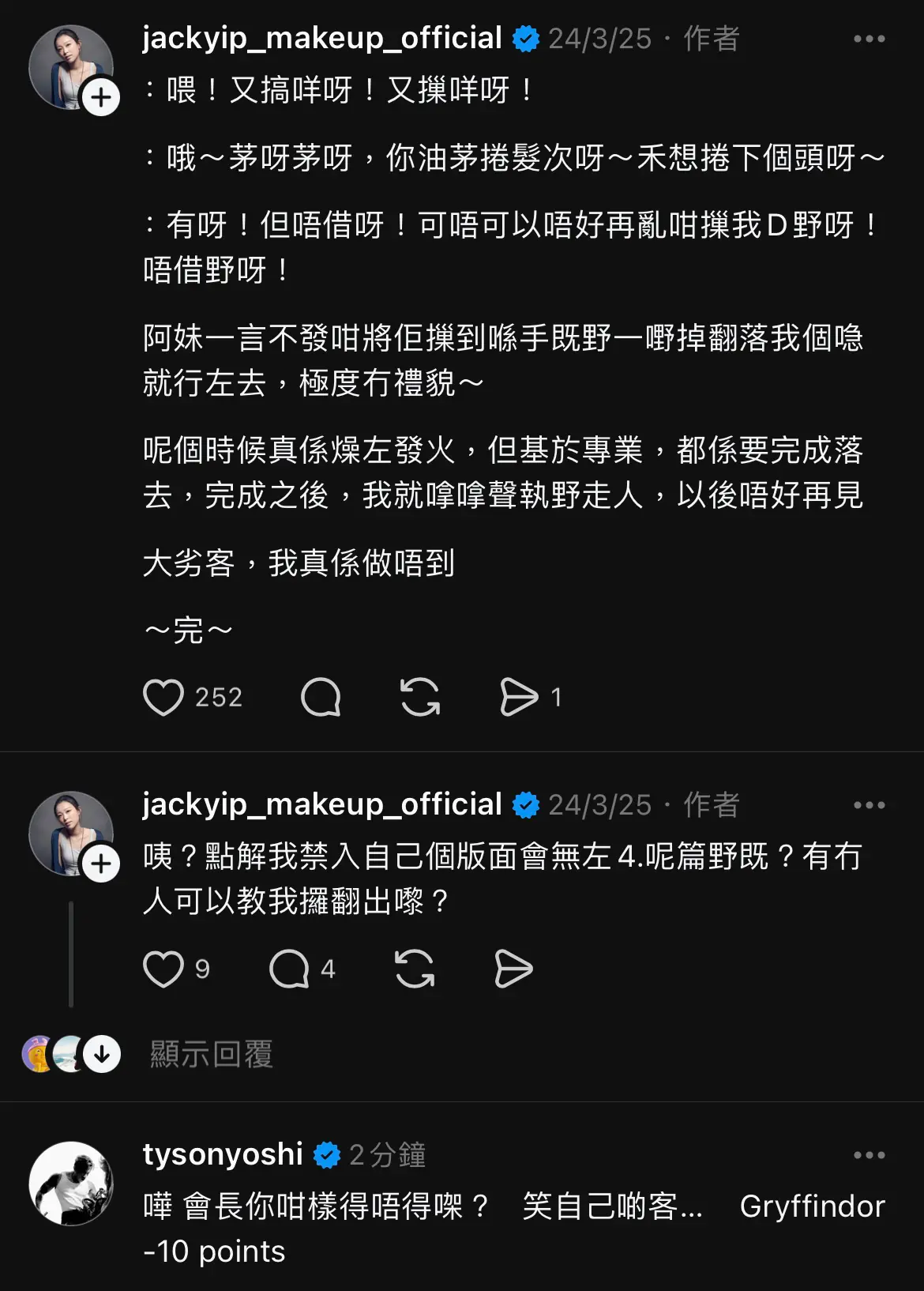Expand replies with the down arrow icon
Screen dimensions: 924x1291
[x=101, y=1052]
